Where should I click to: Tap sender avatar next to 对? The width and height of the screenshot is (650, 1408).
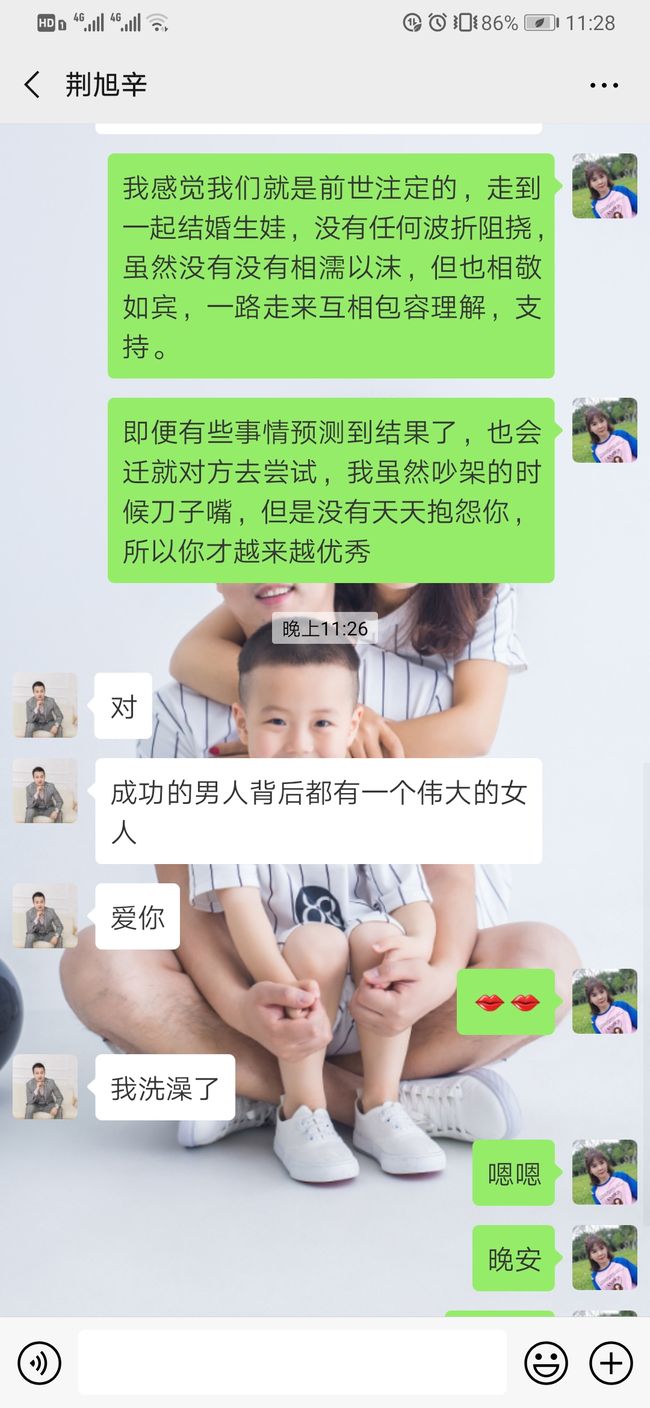pos(45,705)
